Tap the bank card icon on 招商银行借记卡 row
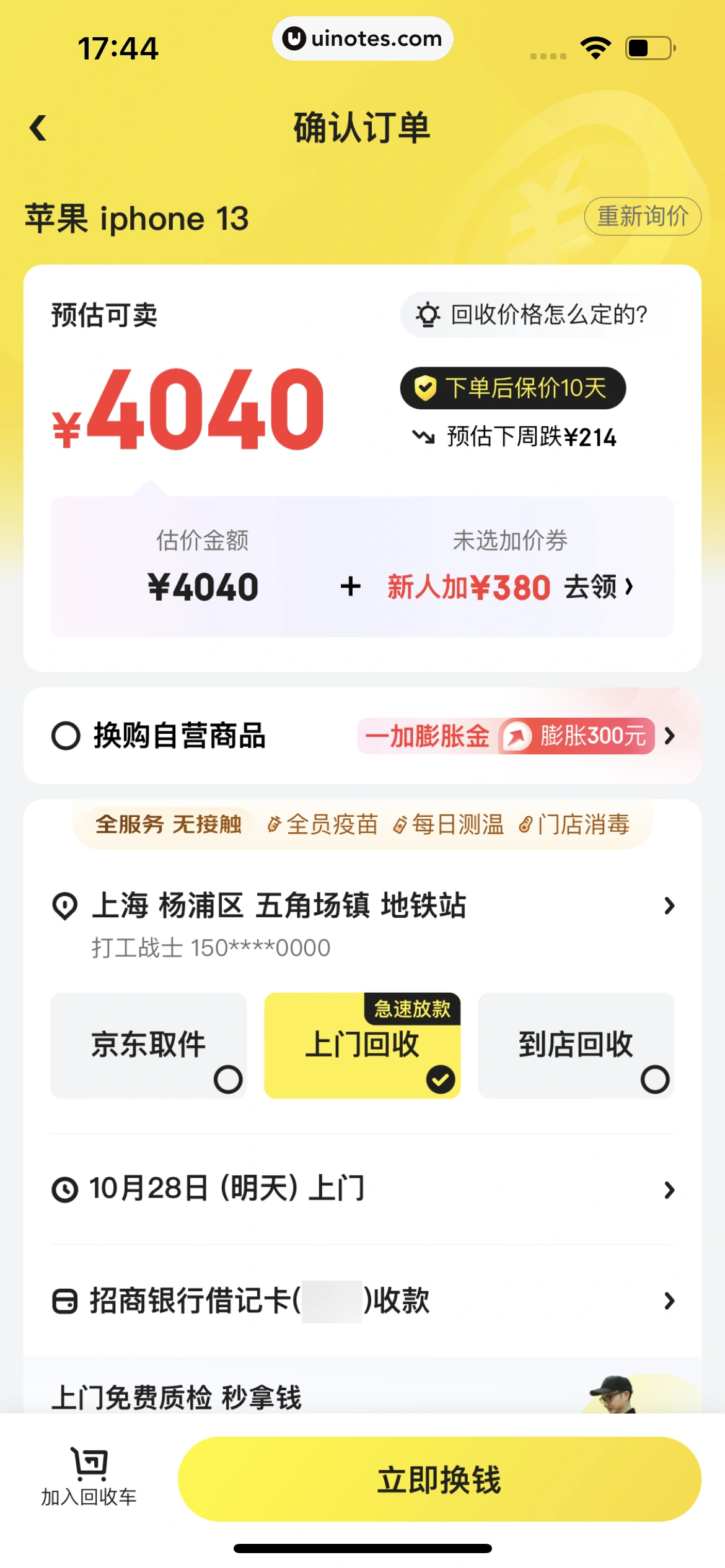The image size is (725, 1568). (64, 1300)
